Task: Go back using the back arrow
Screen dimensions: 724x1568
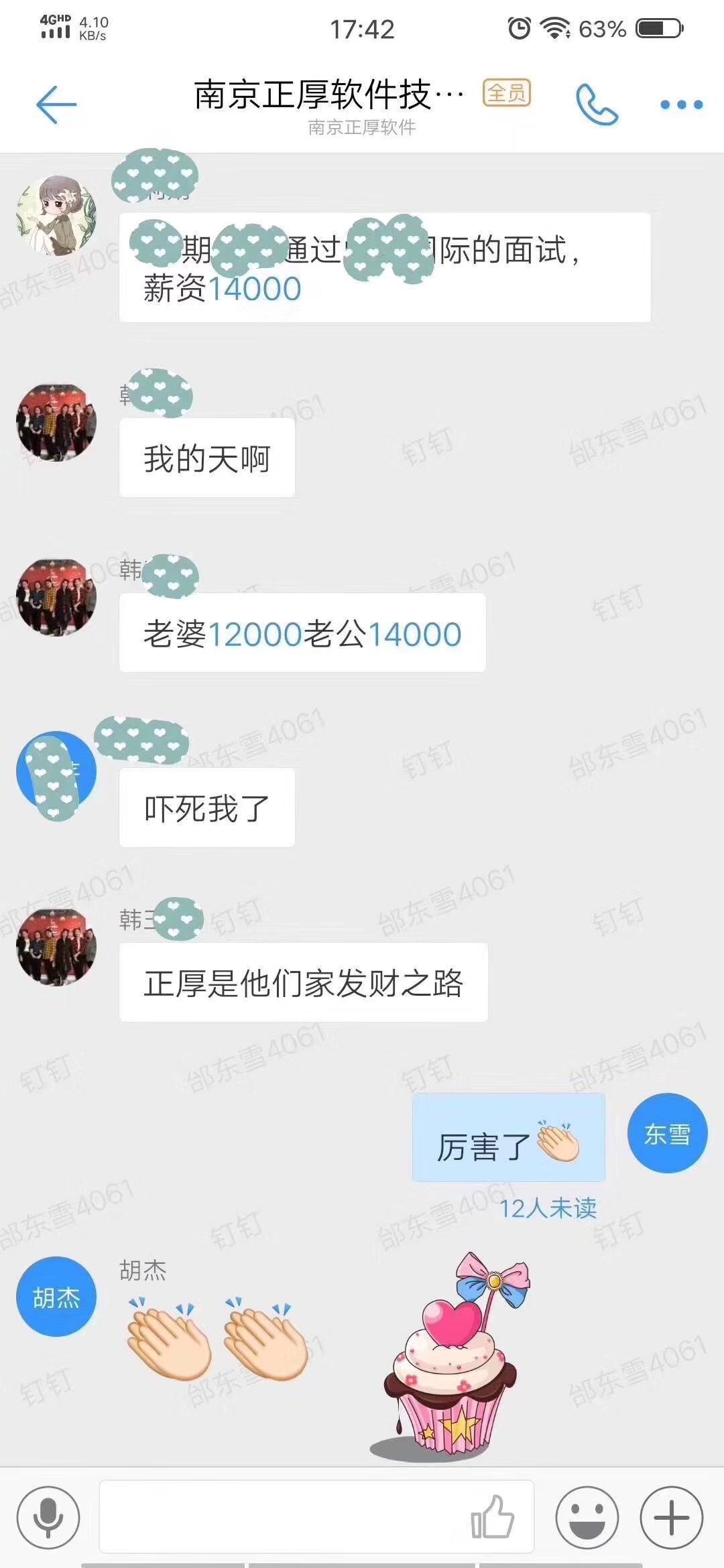Action: (56, 105)
